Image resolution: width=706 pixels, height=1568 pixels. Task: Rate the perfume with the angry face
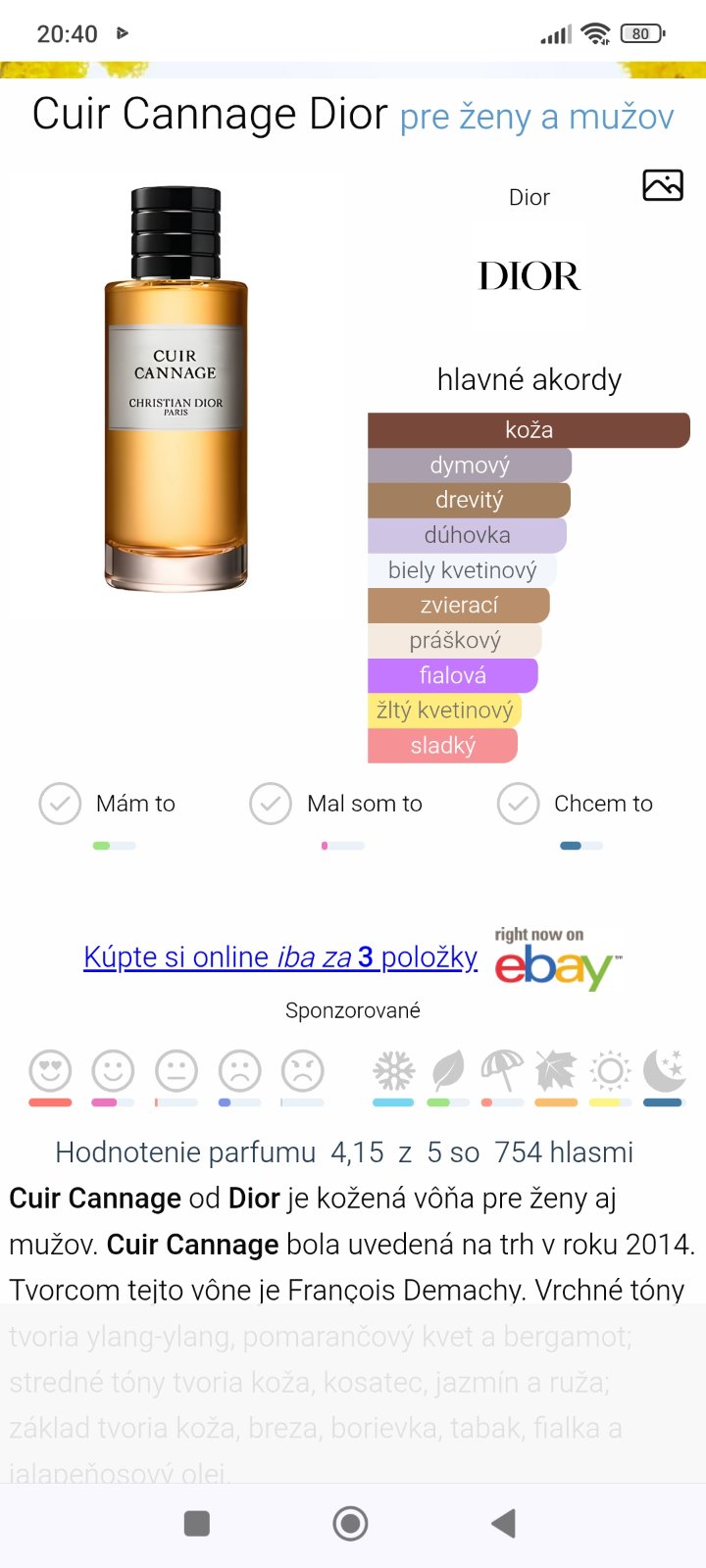pos(302,1071)
